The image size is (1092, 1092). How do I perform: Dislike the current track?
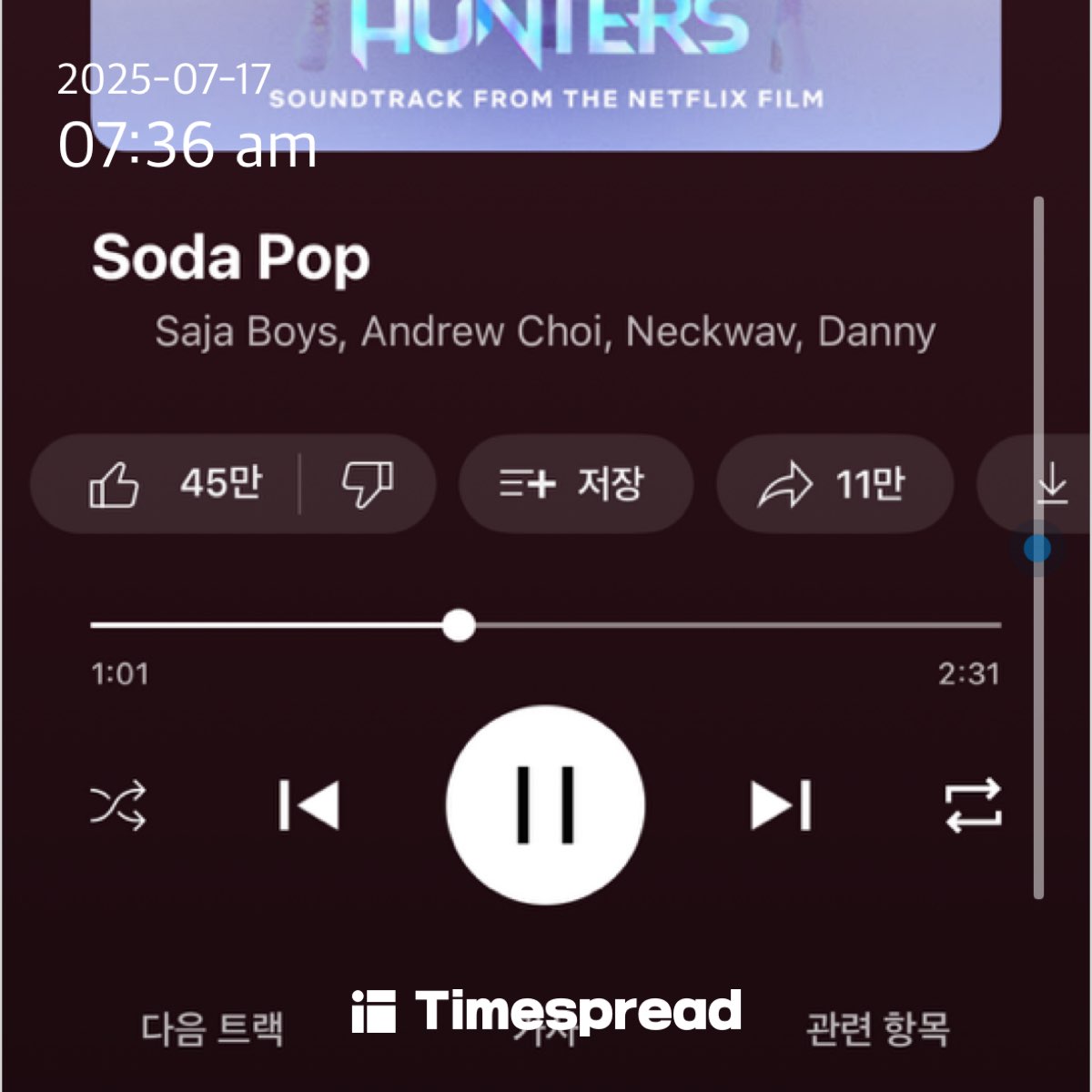pyautogui.click(x=367, y=483)
